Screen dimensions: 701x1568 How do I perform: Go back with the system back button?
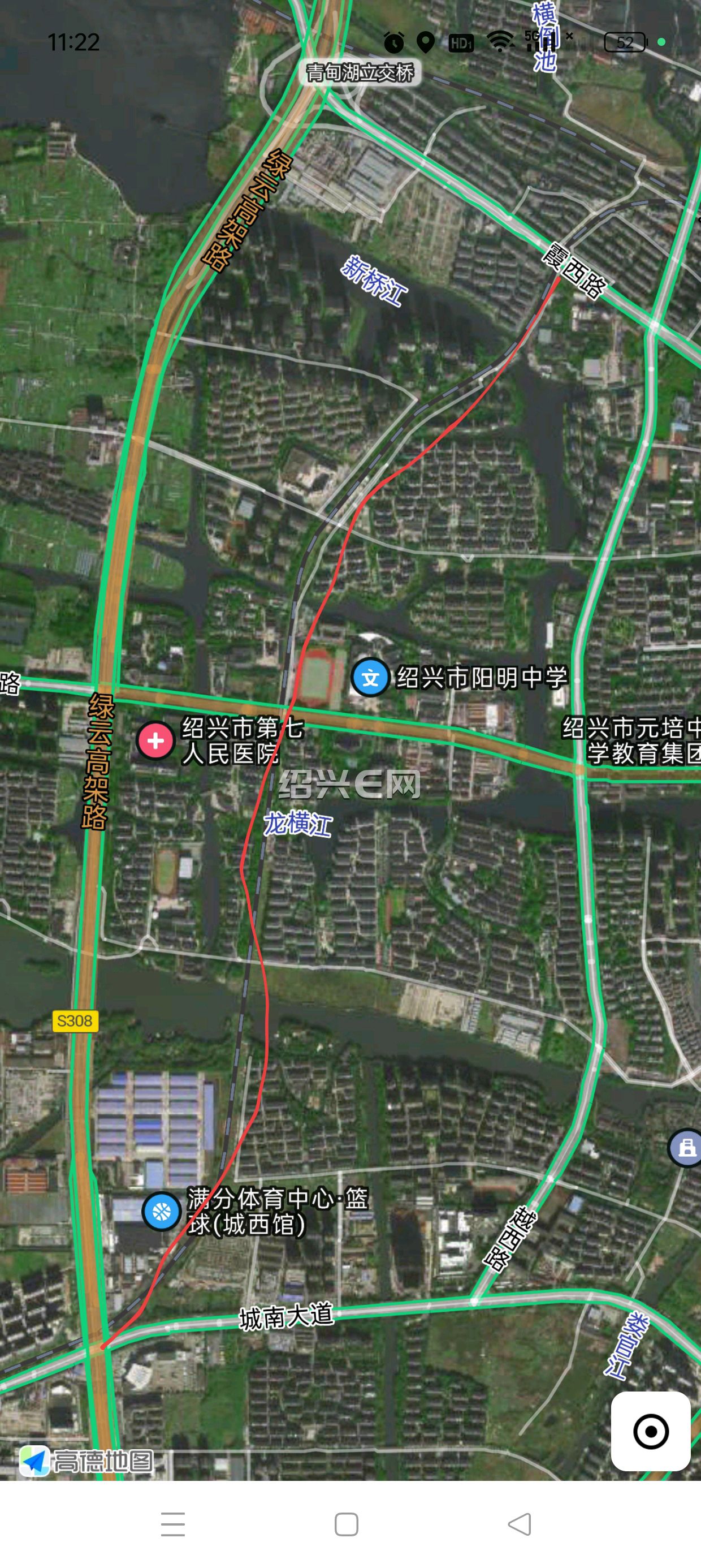[x=519, y=1524]
